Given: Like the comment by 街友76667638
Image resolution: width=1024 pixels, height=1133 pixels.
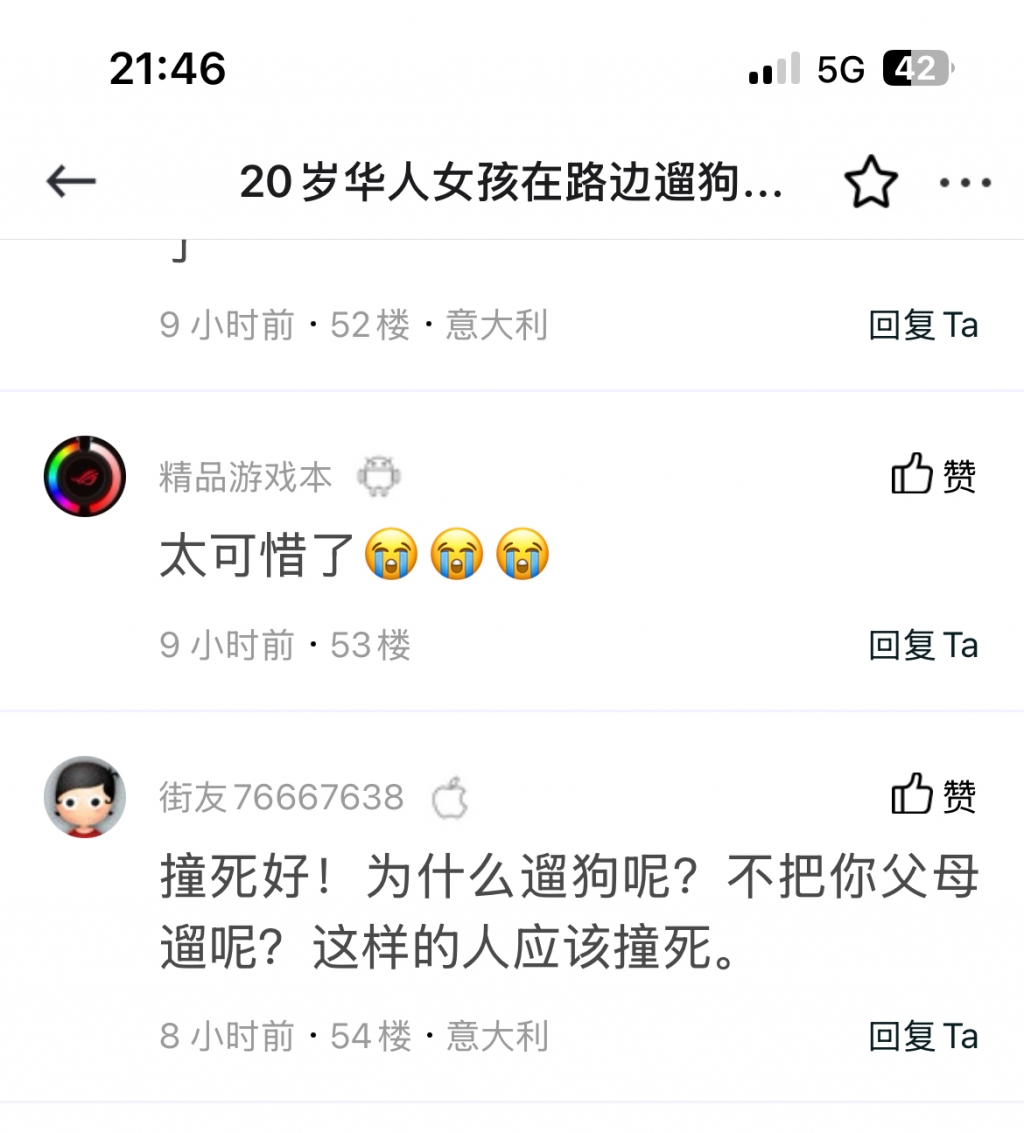Looking at the screenshot, I should (x=933, y=796).
